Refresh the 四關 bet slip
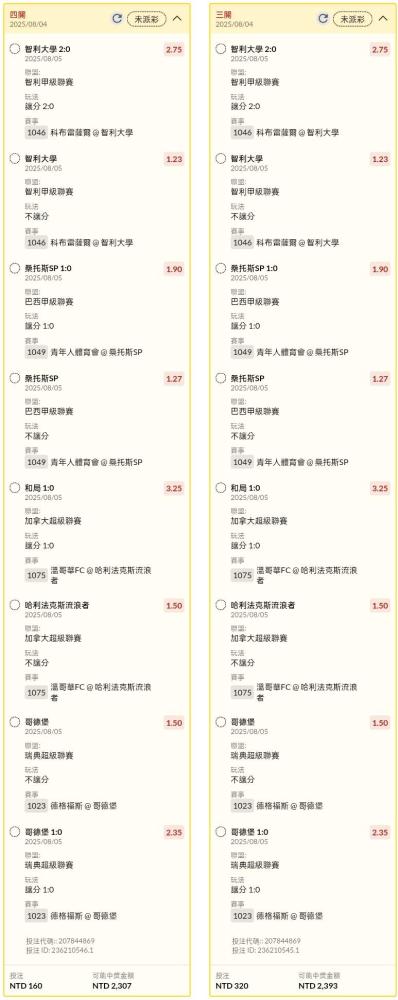 (x=117, y=18)
